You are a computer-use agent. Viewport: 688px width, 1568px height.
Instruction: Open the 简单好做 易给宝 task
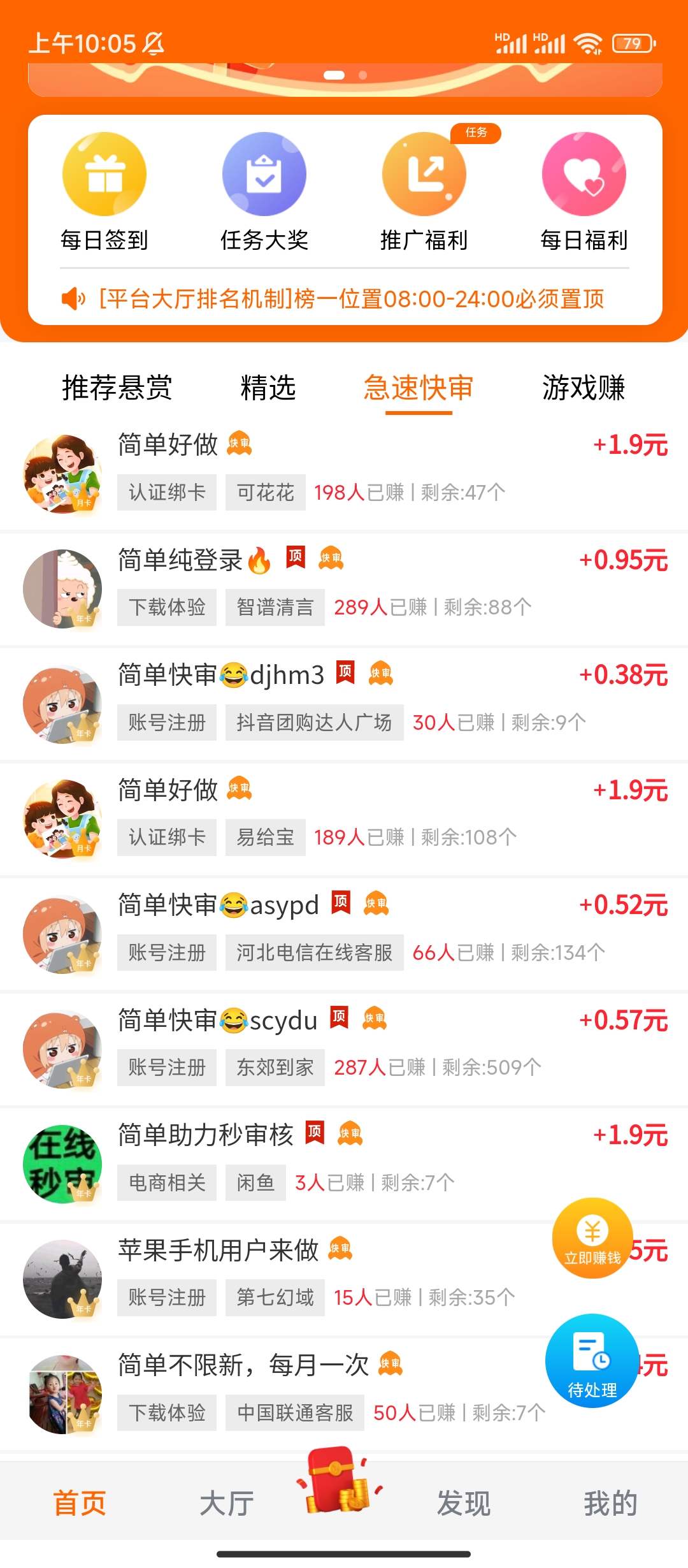[x=344, y=819]
